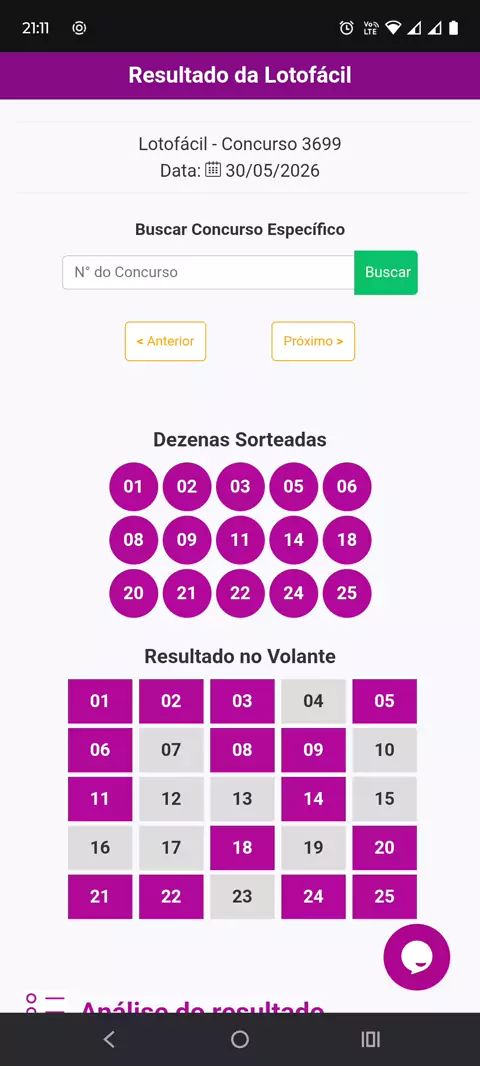Open the recent apps view
480x1066 pixels.
point(371,1039)
